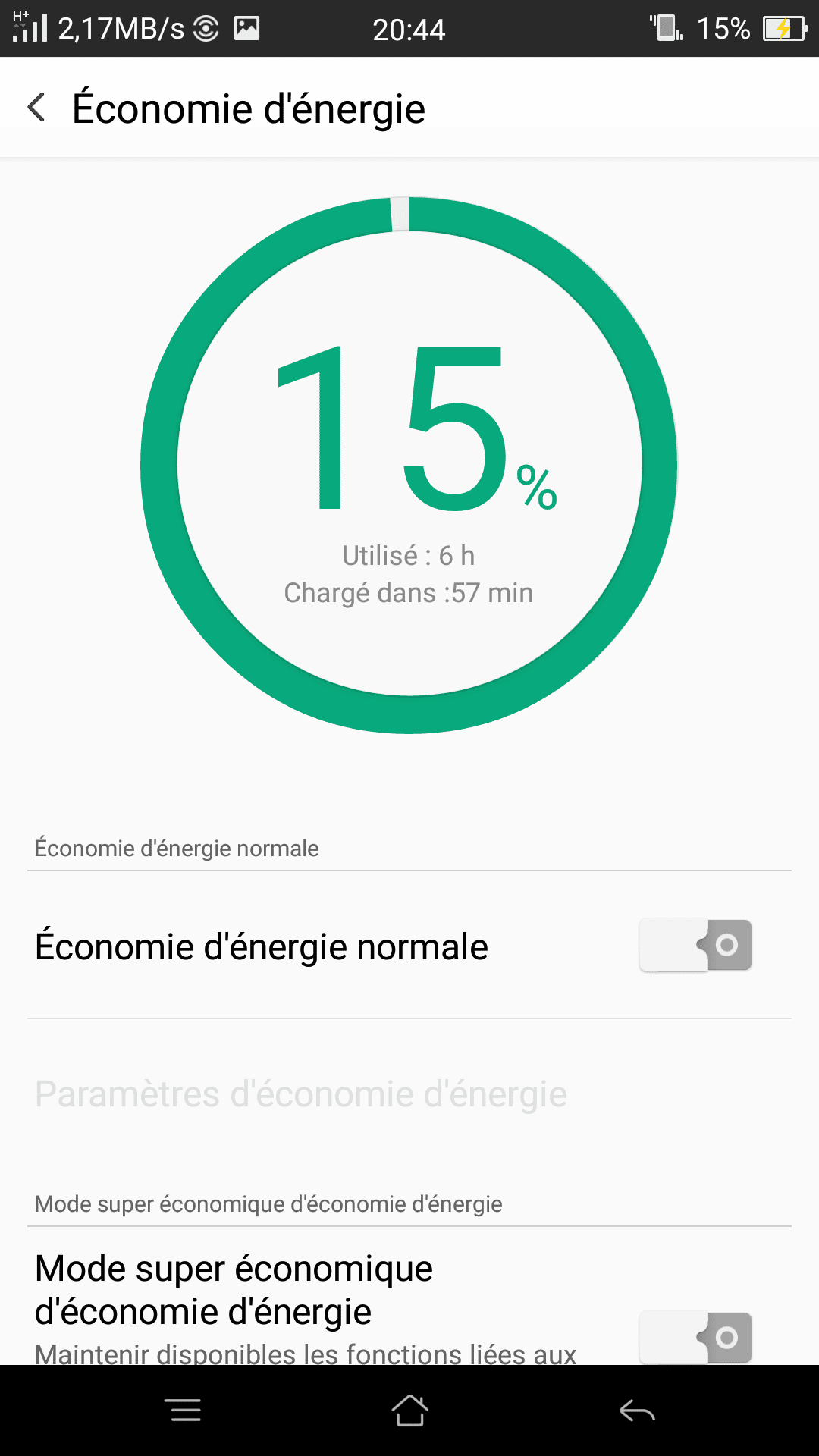Enable Économie d'énergie normale switch

pos(695,946)
